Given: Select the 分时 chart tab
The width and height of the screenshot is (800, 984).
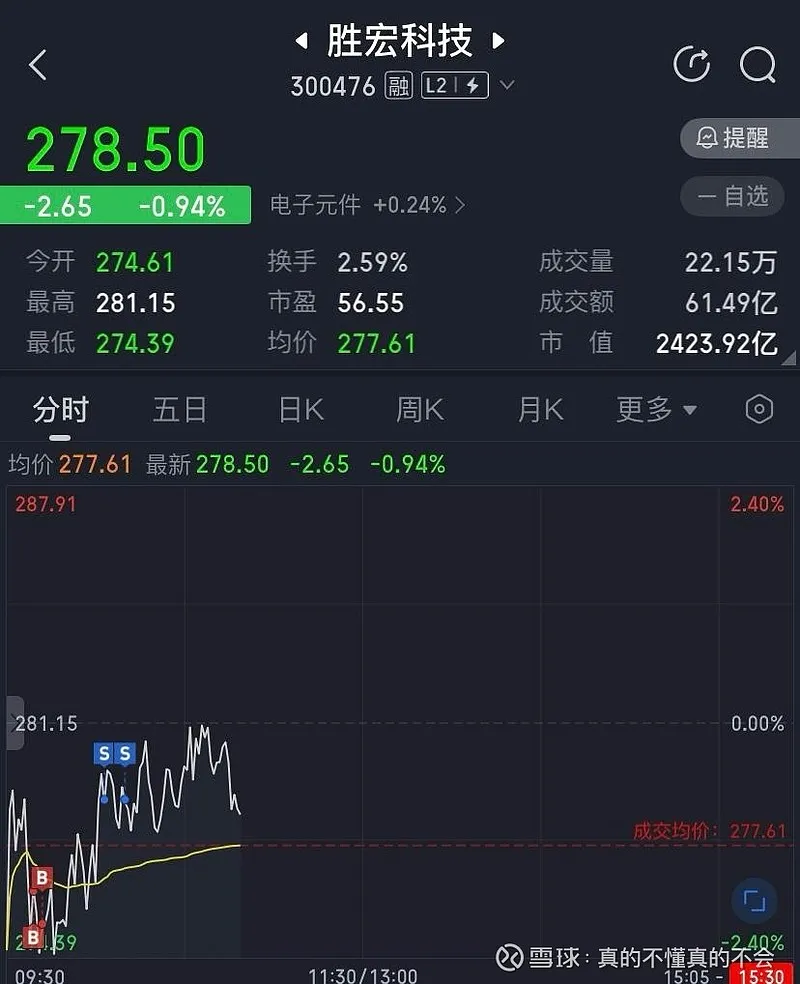Looking at the screenshot, I should pyautogui.click(x=61, y=410).
